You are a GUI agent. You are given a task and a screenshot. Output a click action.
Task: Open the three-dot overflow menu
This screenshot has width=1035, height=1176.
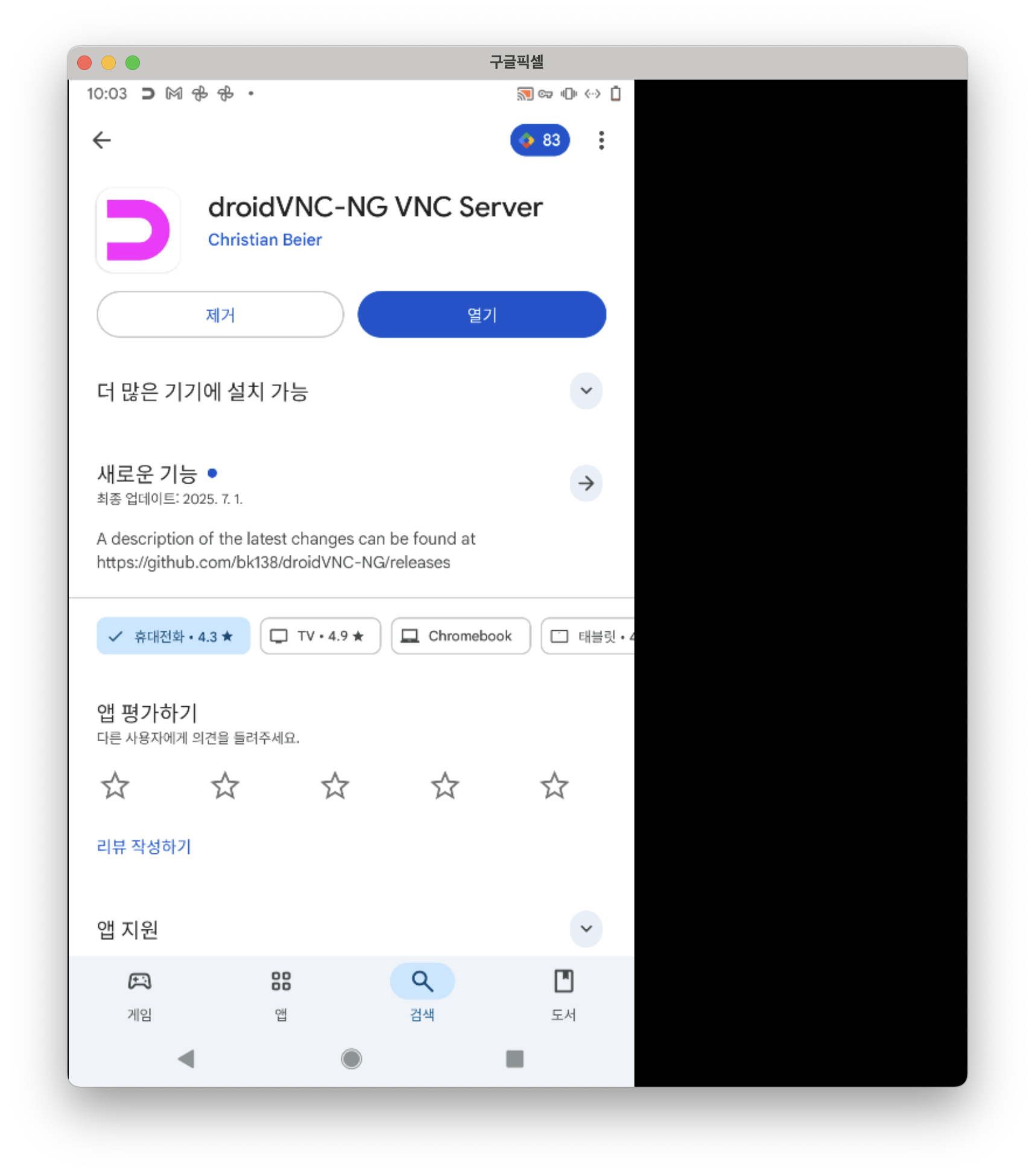coord(601,140)
